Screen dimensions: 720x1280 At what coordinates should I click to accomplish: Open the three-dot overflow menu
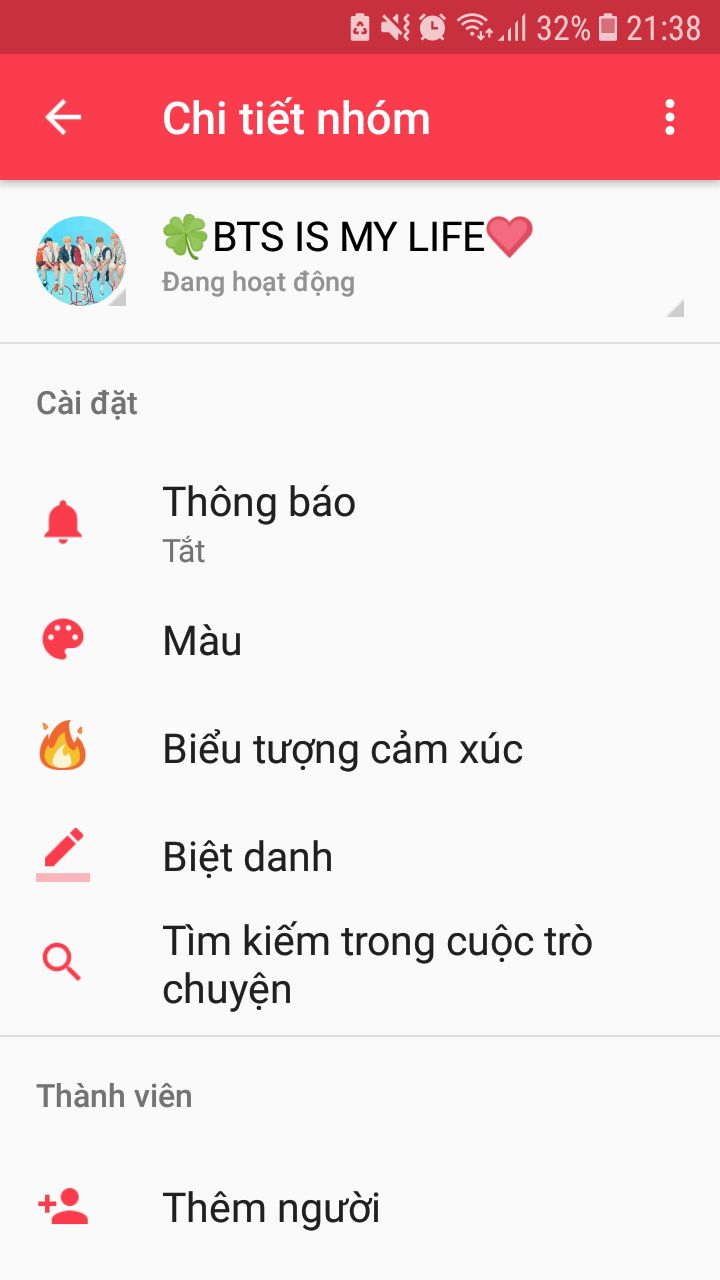click(x=670, y=118)
